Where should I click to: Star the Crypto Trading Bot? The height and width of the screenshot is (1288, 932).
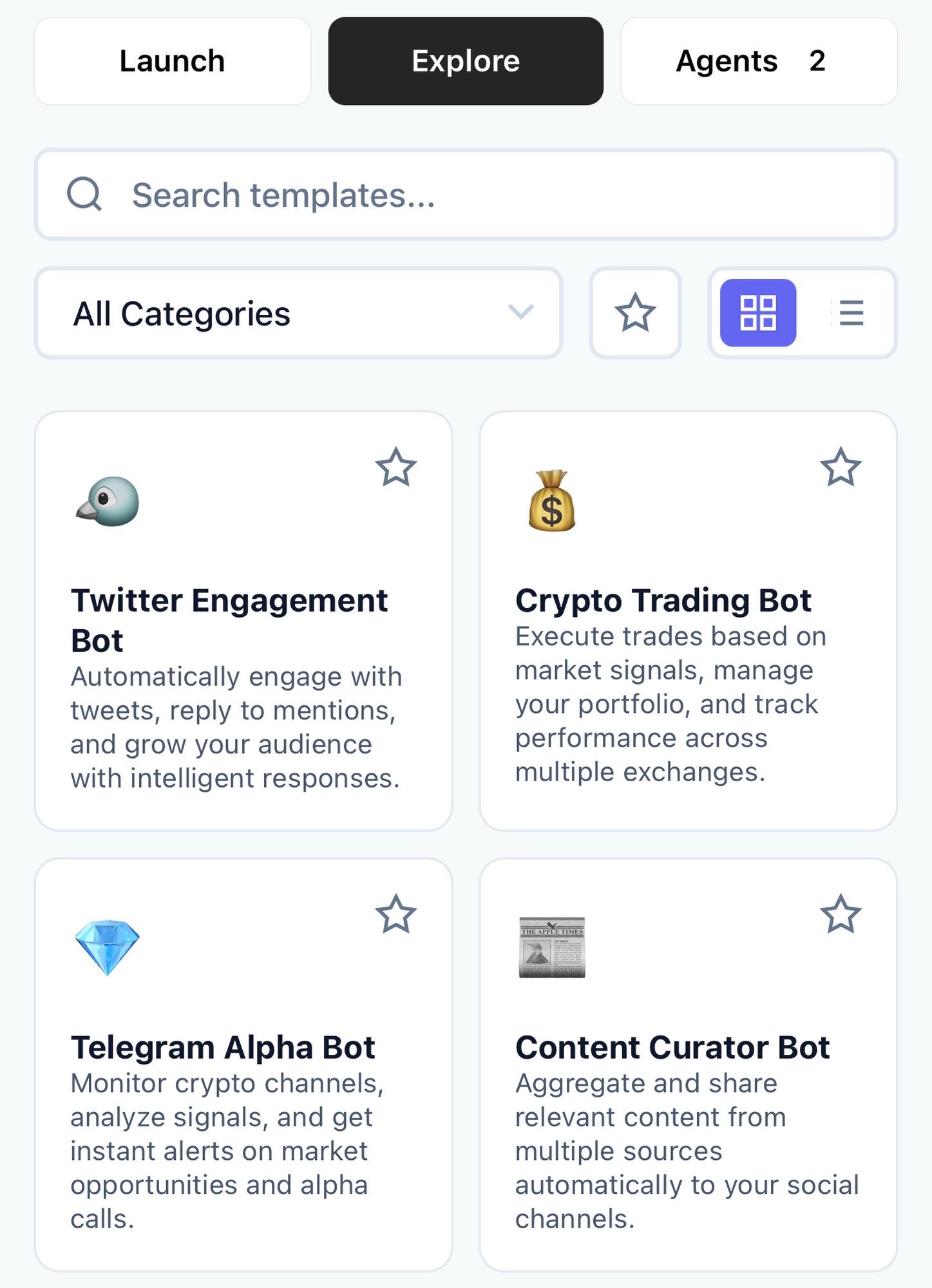[x=841, y=467]
